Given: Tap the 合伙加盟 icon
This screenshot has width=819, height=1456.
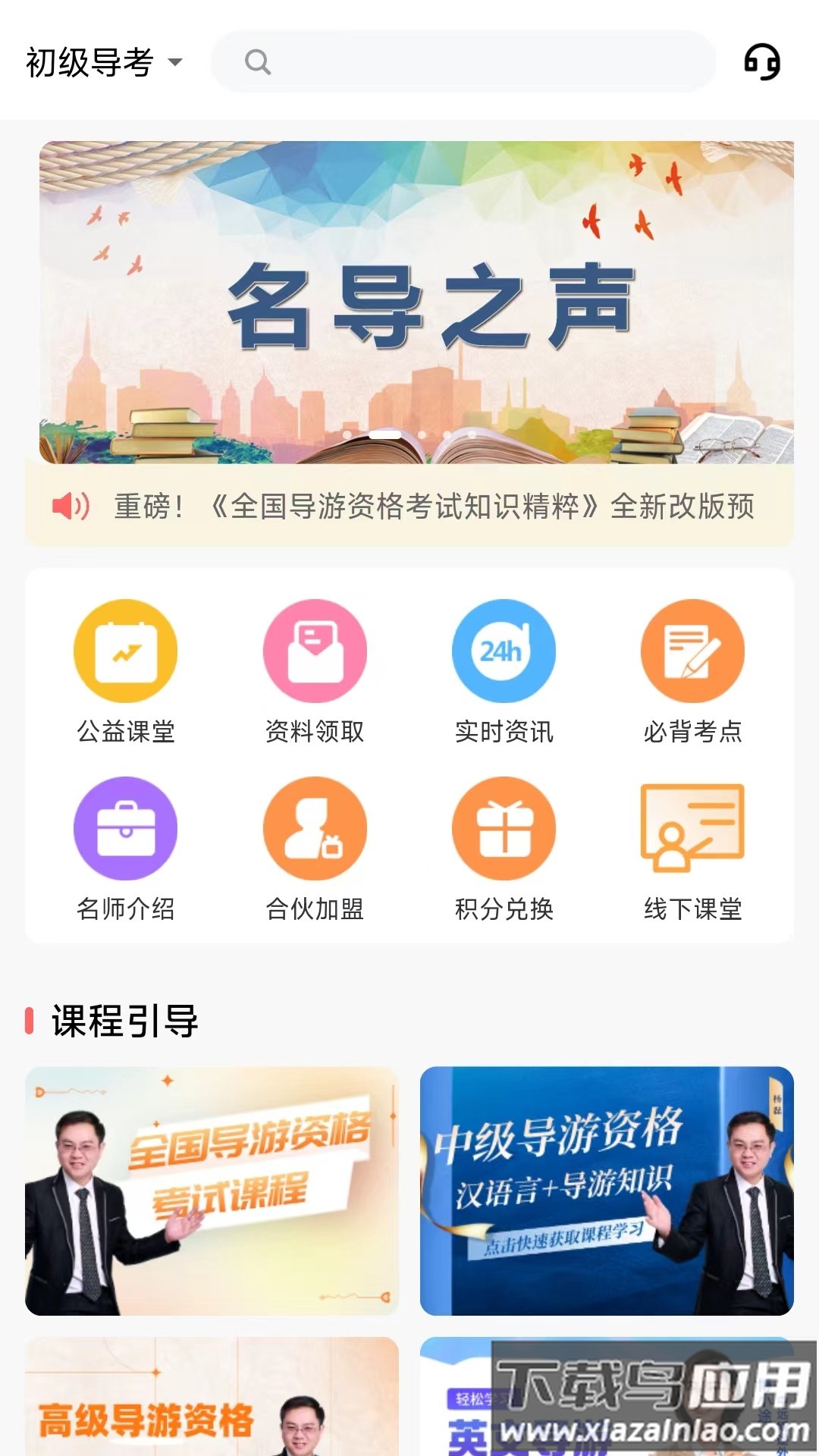Looking at the screenshot, I should (x=315, y=829).
